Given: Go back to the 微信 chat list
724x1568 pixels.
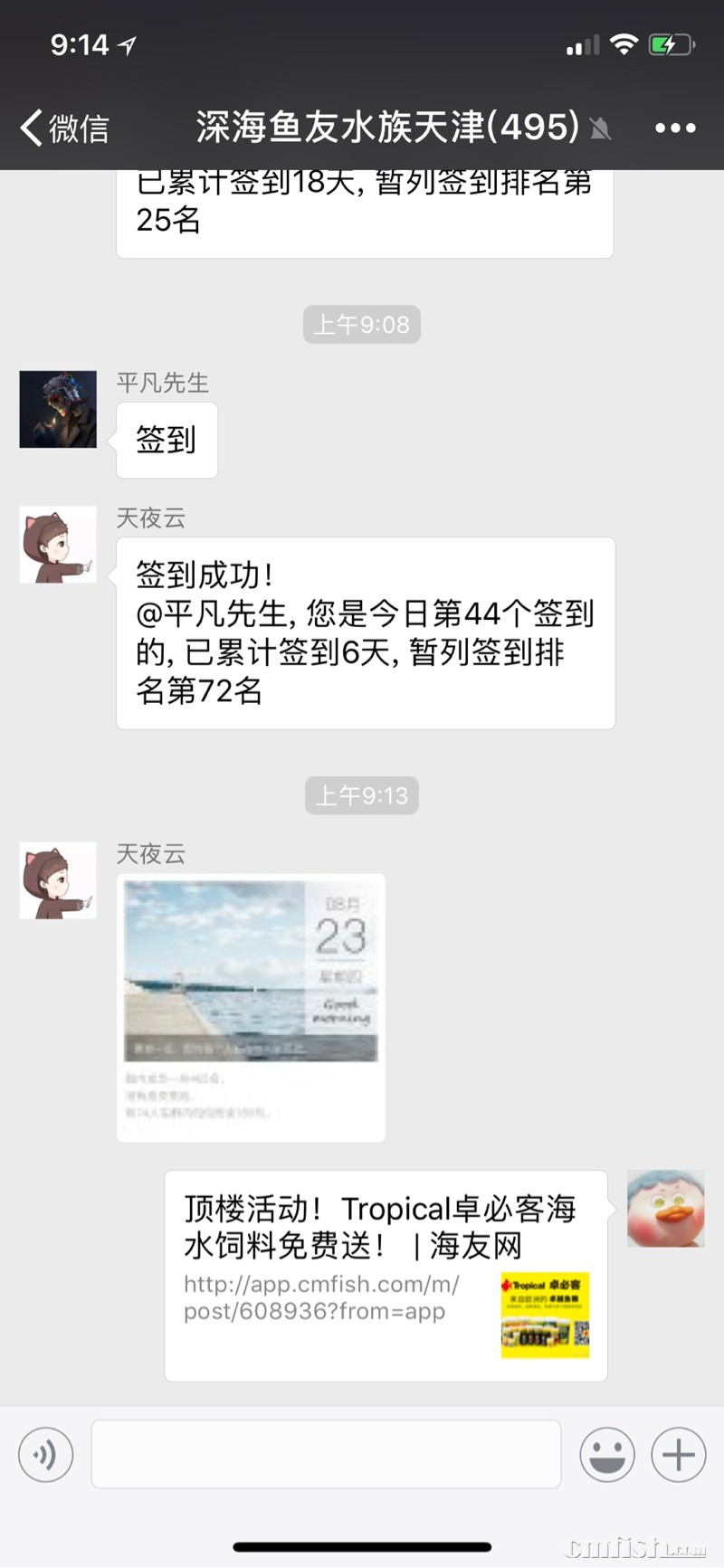Looking at the screenshot, I should [63, 128].
